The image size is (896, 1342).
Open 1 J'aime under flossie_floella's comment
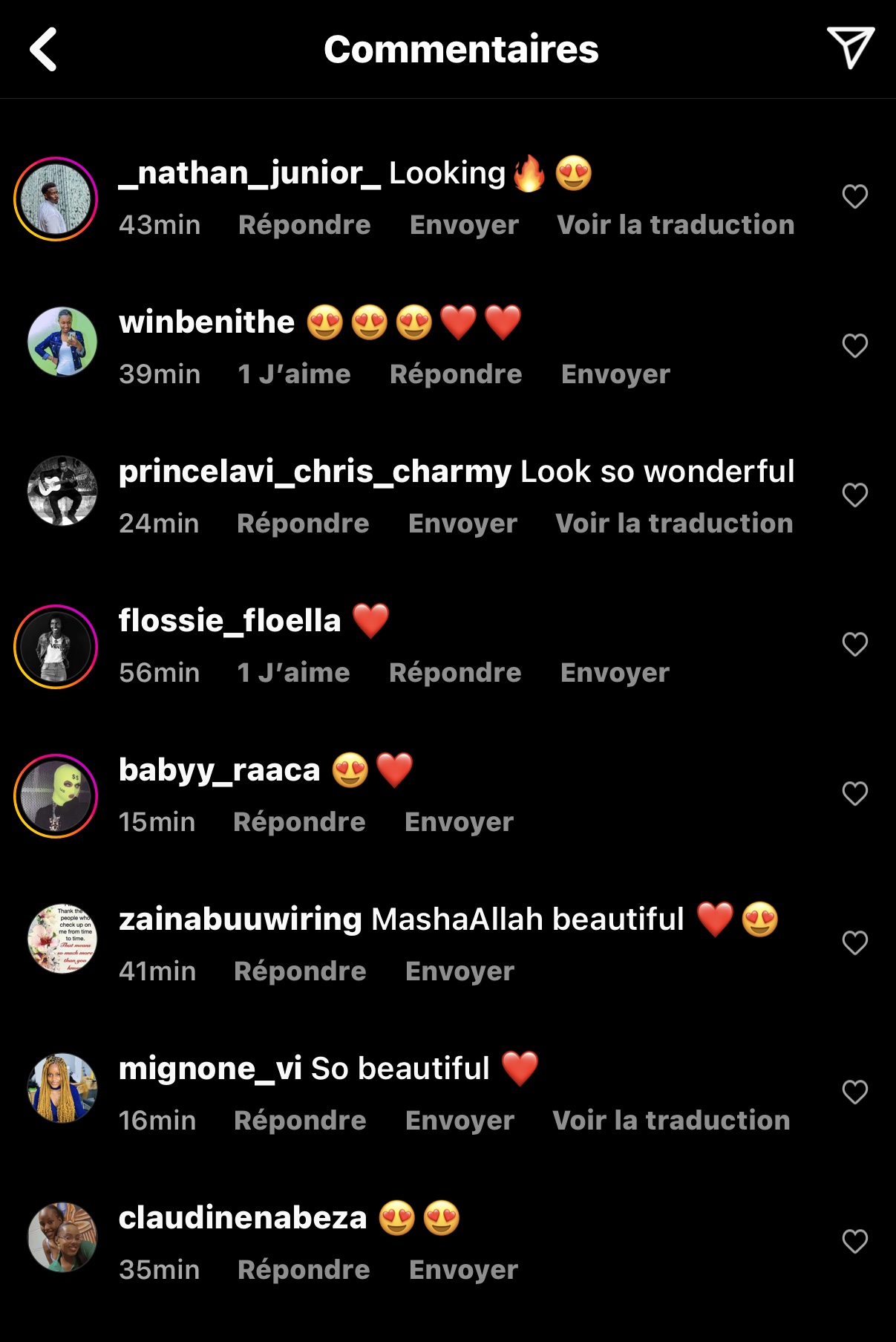coord(293,673)
